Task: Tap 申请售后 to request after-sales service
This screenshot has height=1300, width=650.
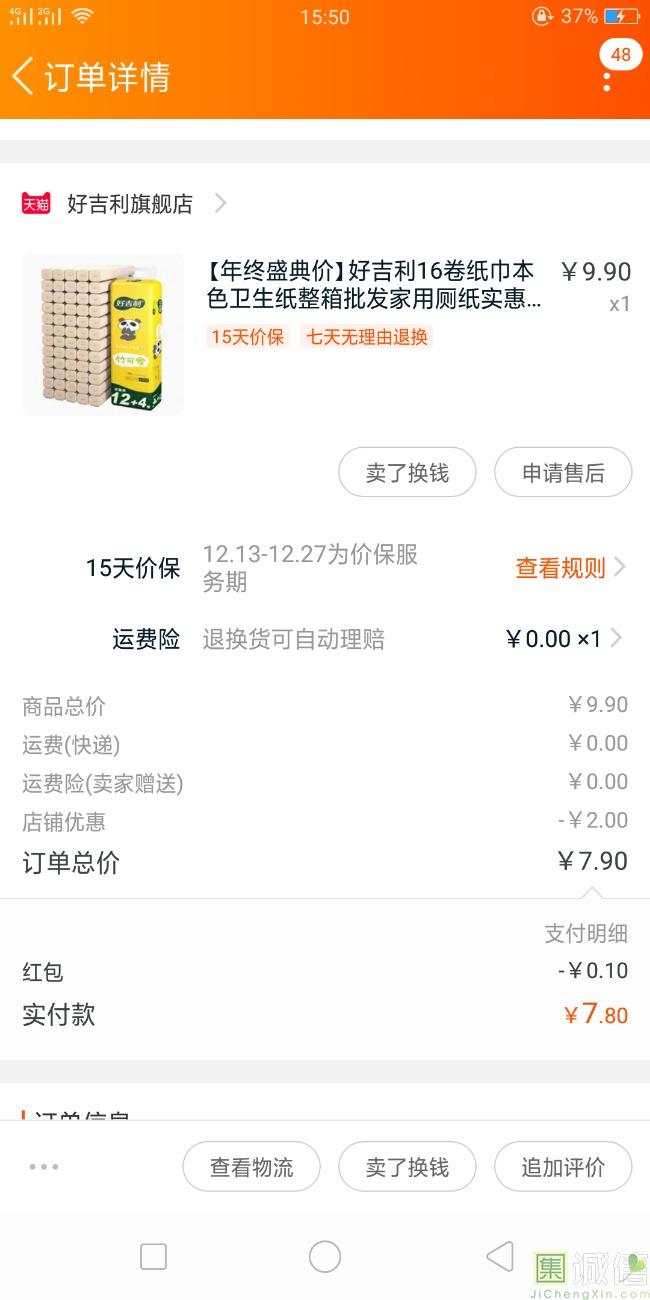Action: pos(563,472)
